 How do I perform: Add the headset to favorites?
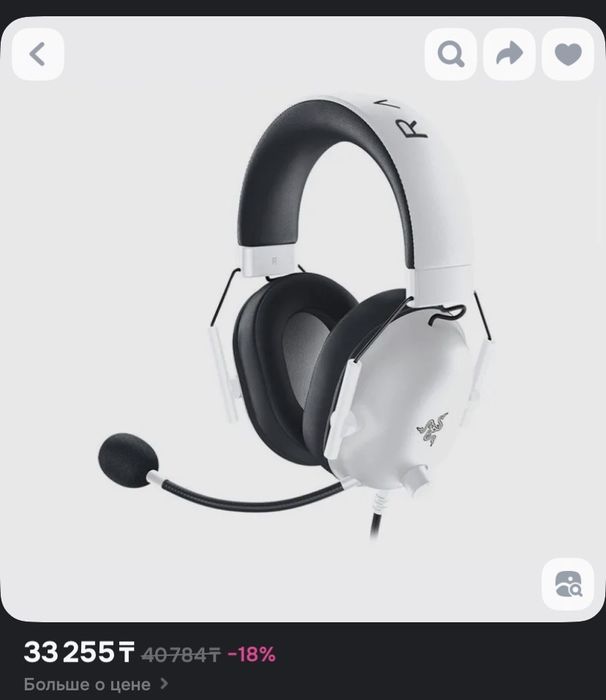coord(568,54)
